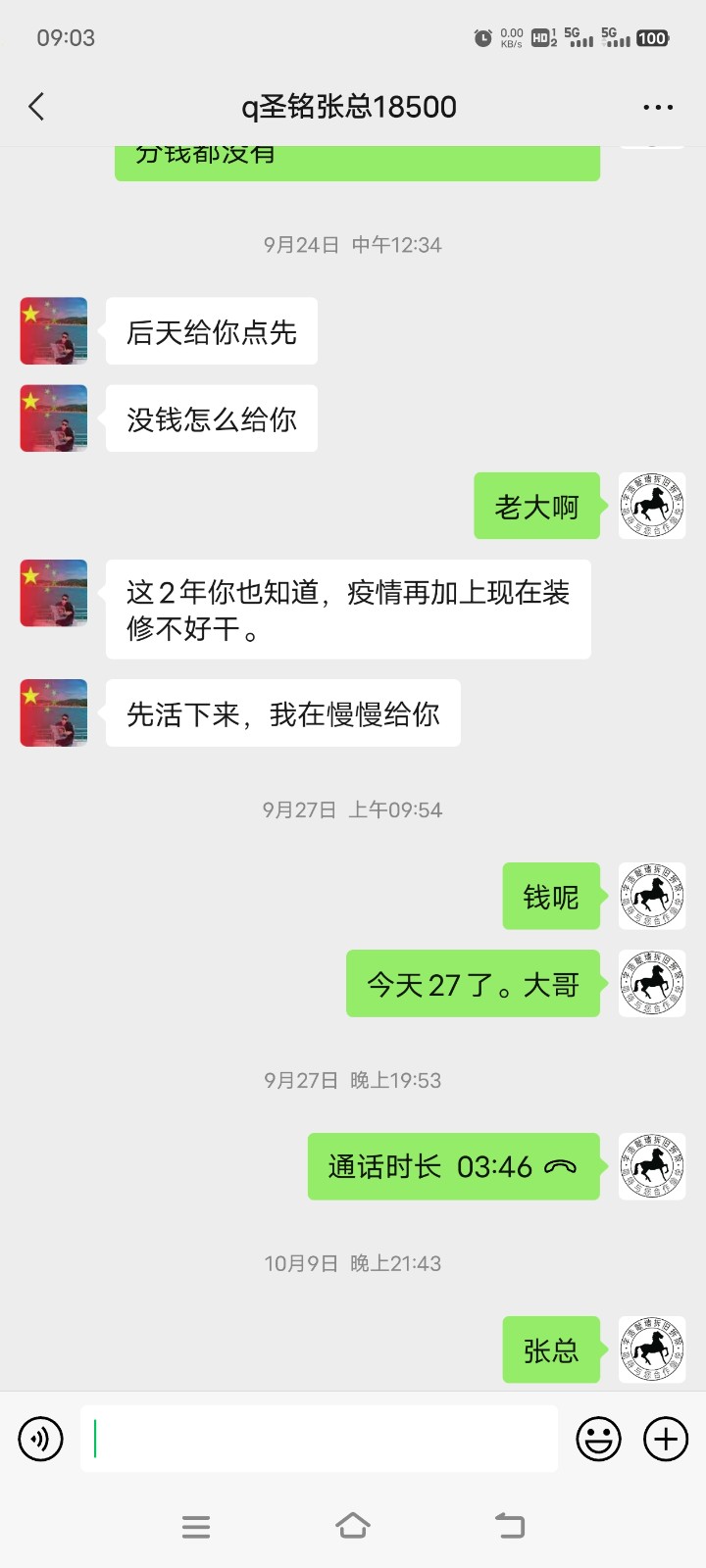Focus the message text field
706x1568 pixels.
[319, 1439]
